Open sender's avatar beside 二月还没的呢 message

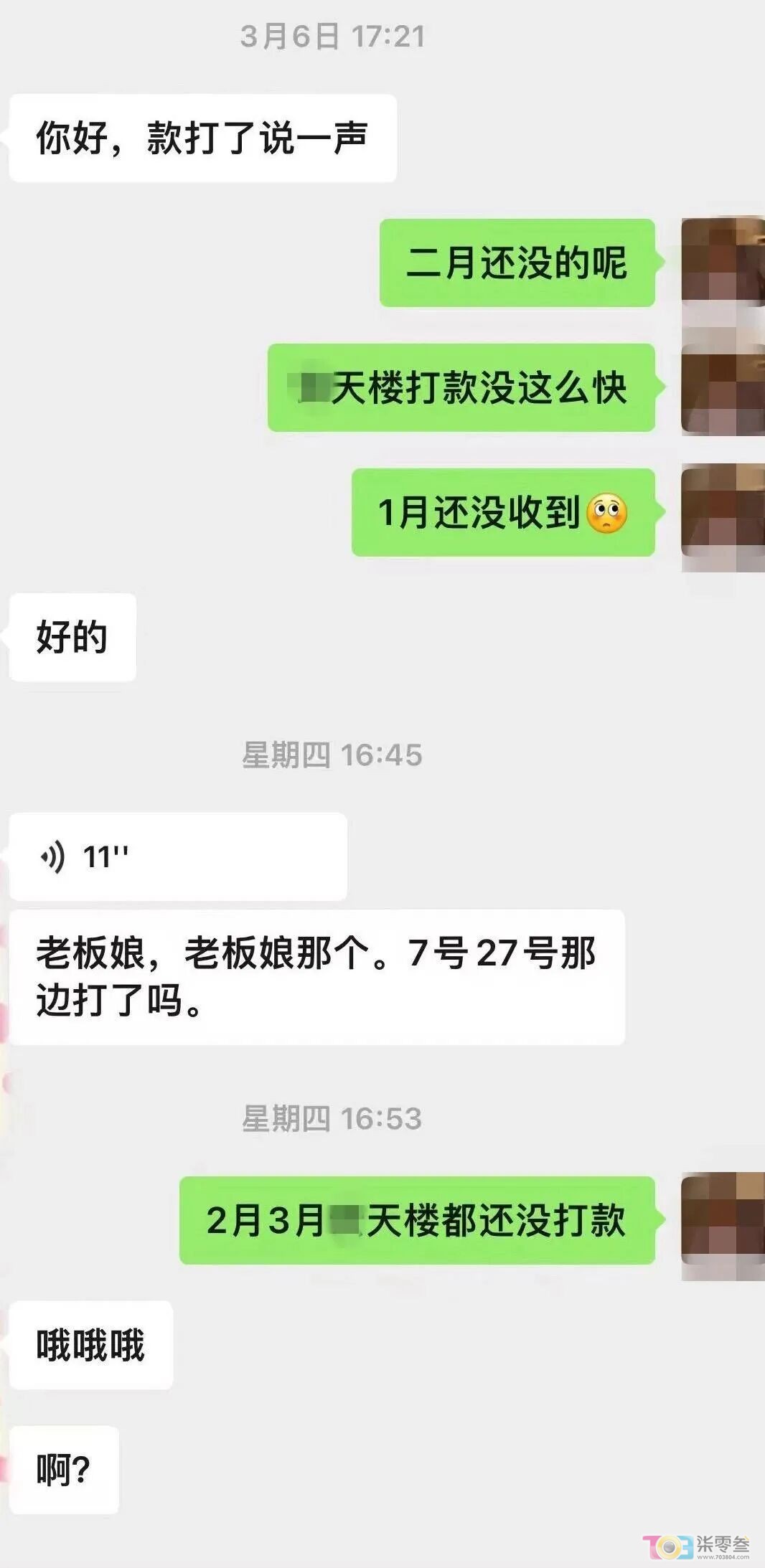(723, 263)
